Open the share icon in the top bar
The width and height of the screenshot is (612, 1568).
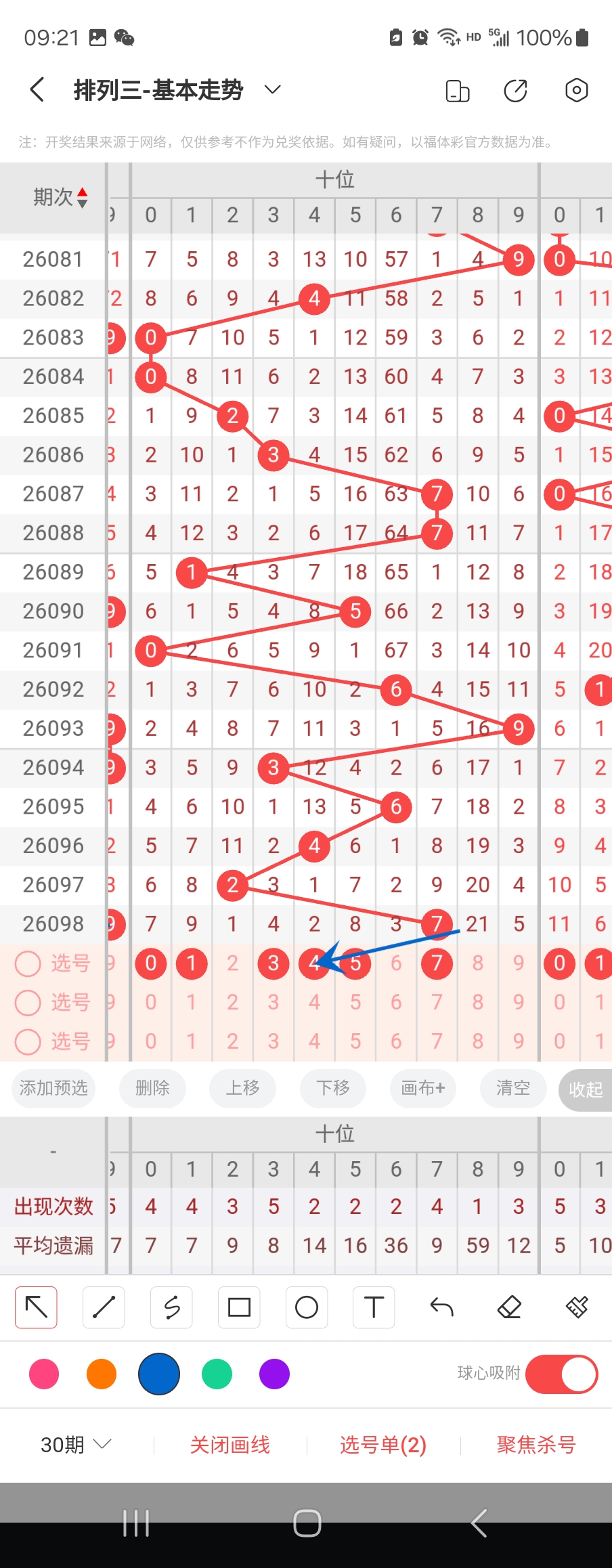516,90
